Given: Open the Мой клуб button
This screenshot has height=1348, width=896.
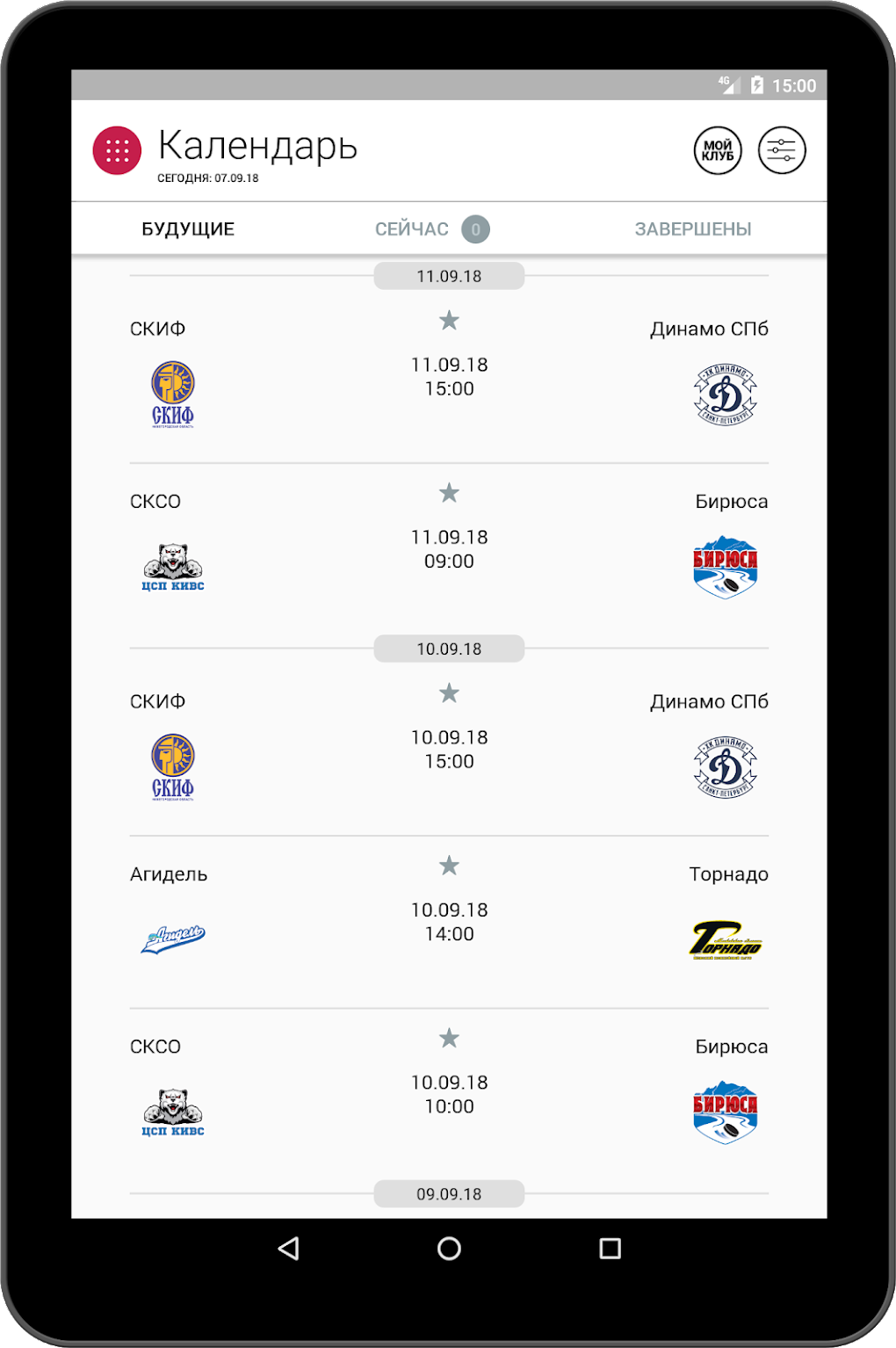Looking at the screenshot, I should coord(718,150).
